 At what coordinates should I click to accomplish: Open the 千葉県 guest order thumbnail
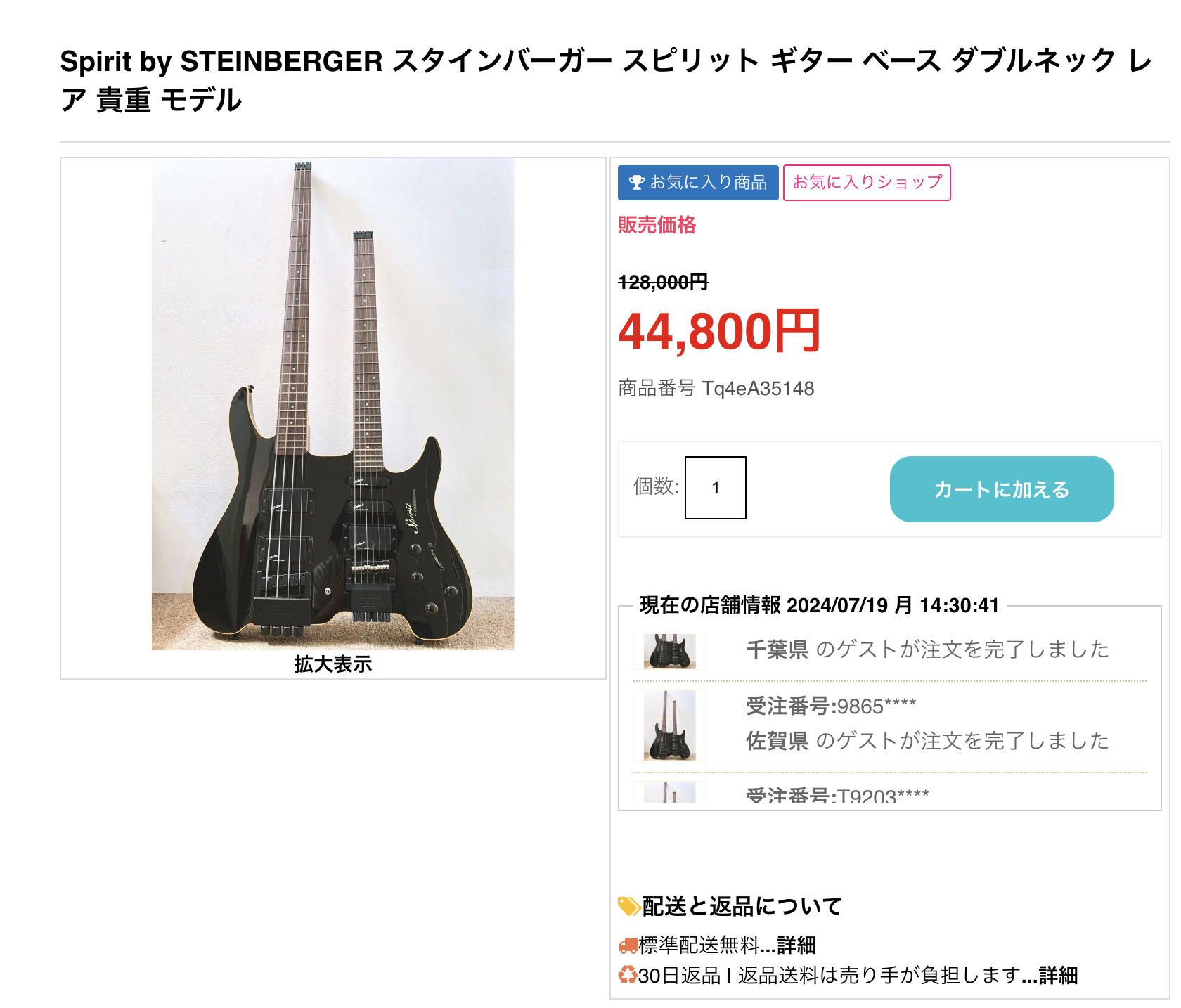tap(669, 651)
